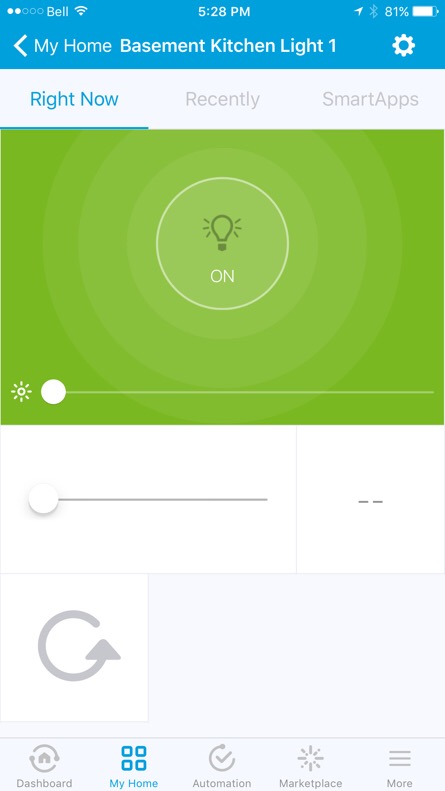Tap the gray slider handle below
Viewport: 445px width, 791px height.
point(43,499)
